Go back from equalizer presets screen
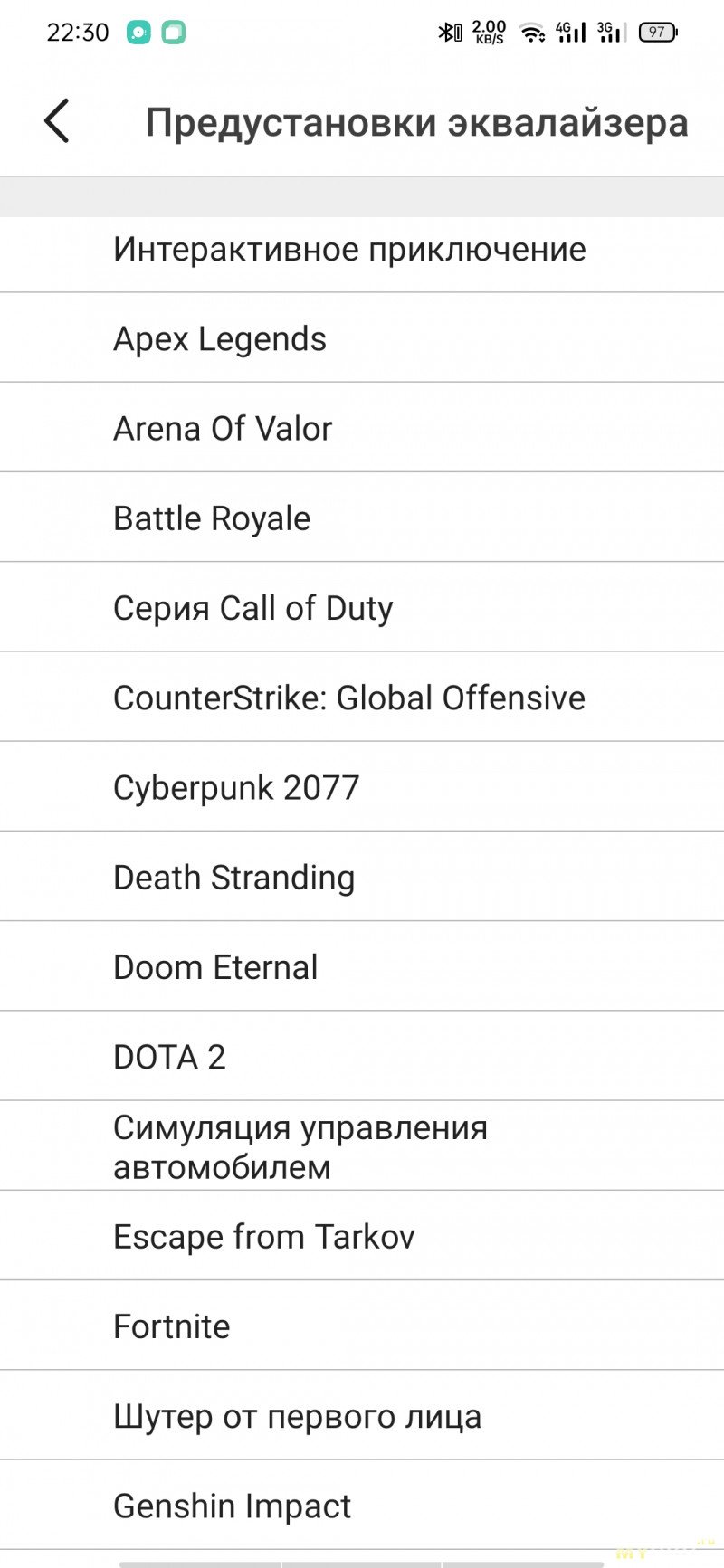This screenshot has height=1568, width=724. [57, 121]
